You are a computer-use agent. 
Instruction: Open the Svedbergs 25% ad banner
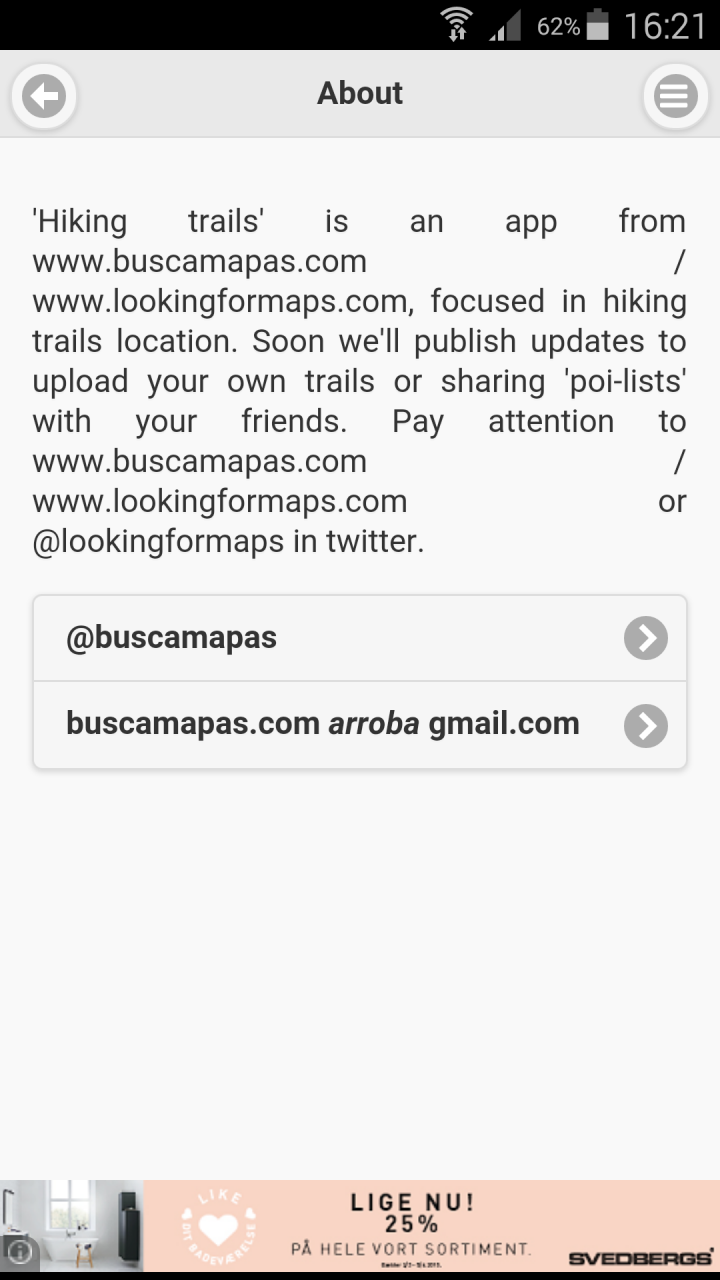430,1226
